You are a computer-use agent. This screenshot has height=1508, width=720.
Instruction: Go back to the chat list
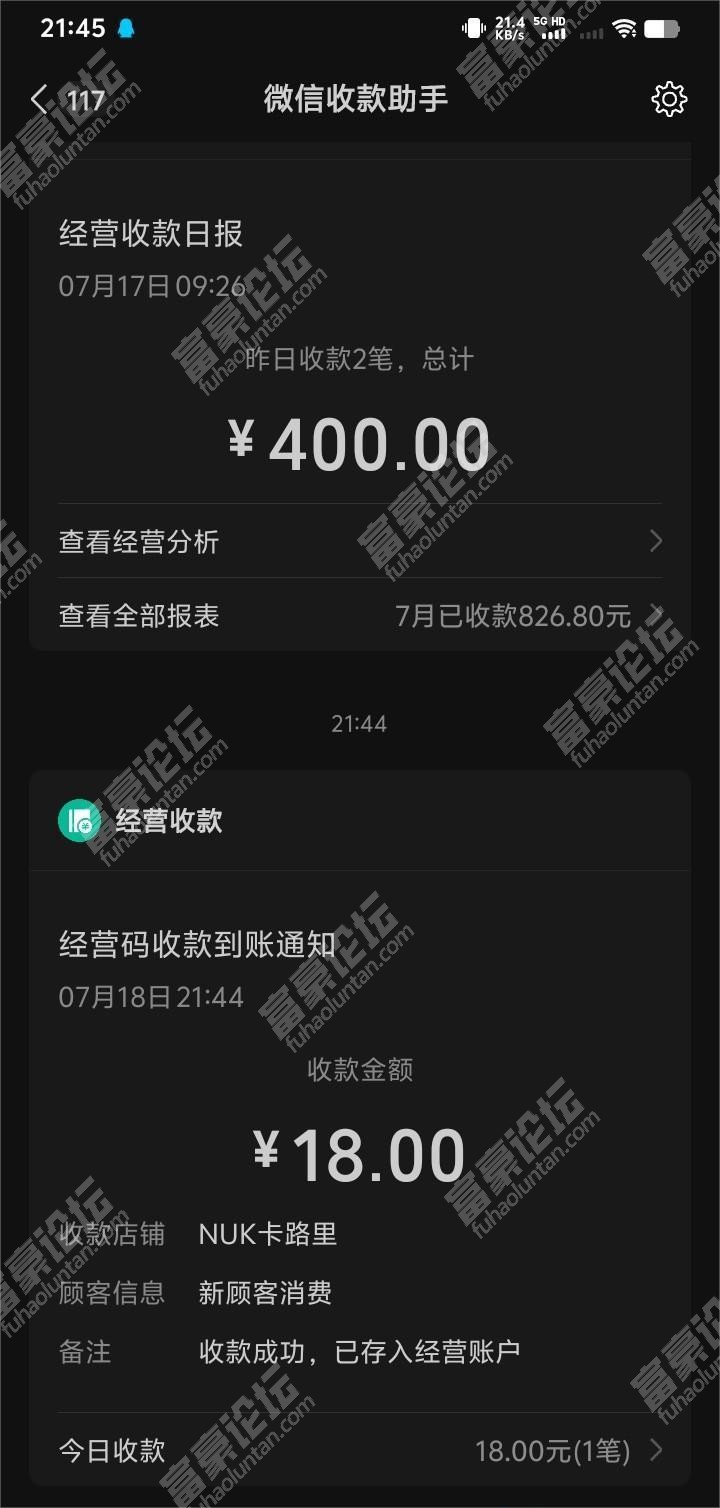(x=40, y=100)
